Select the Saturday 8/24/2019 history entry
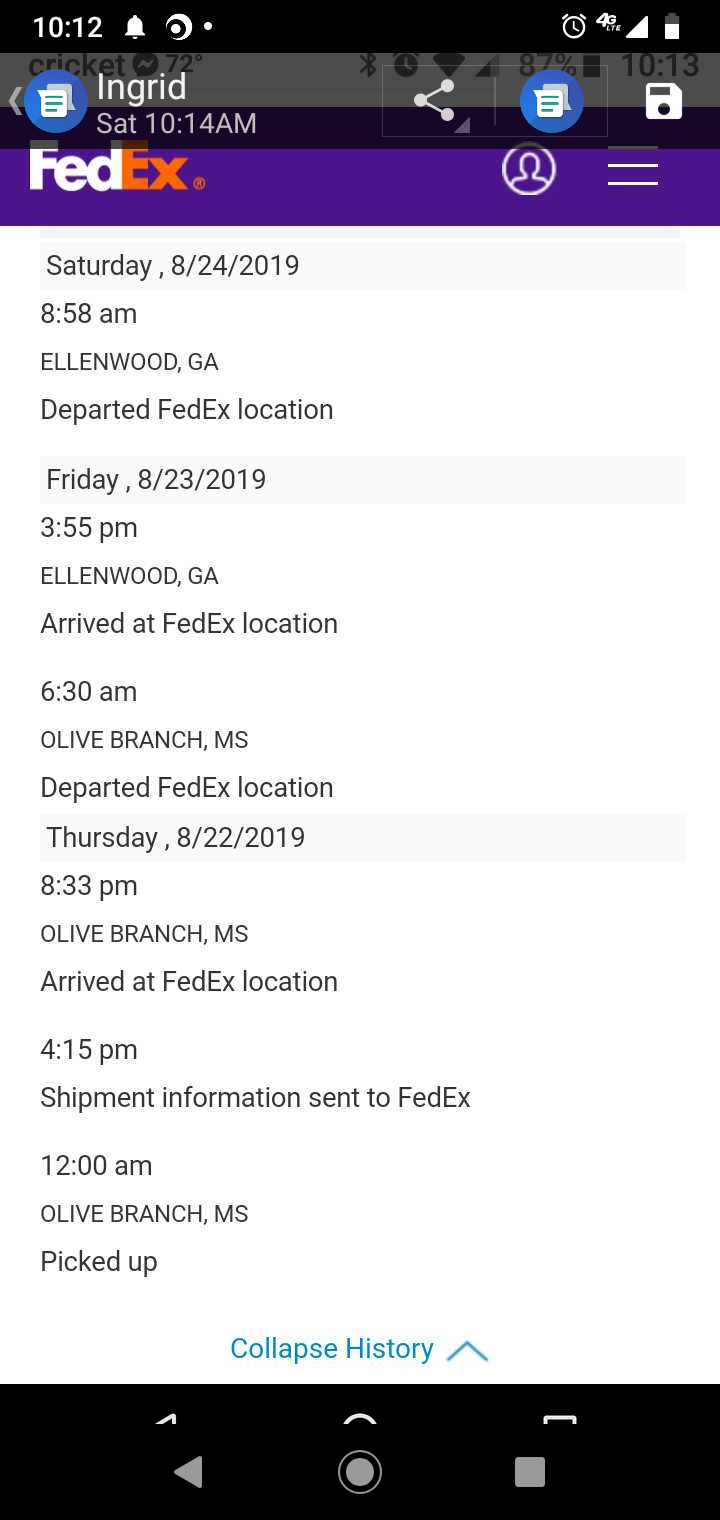Viewport: 720px width, 1520px height. tap(170, 265)
